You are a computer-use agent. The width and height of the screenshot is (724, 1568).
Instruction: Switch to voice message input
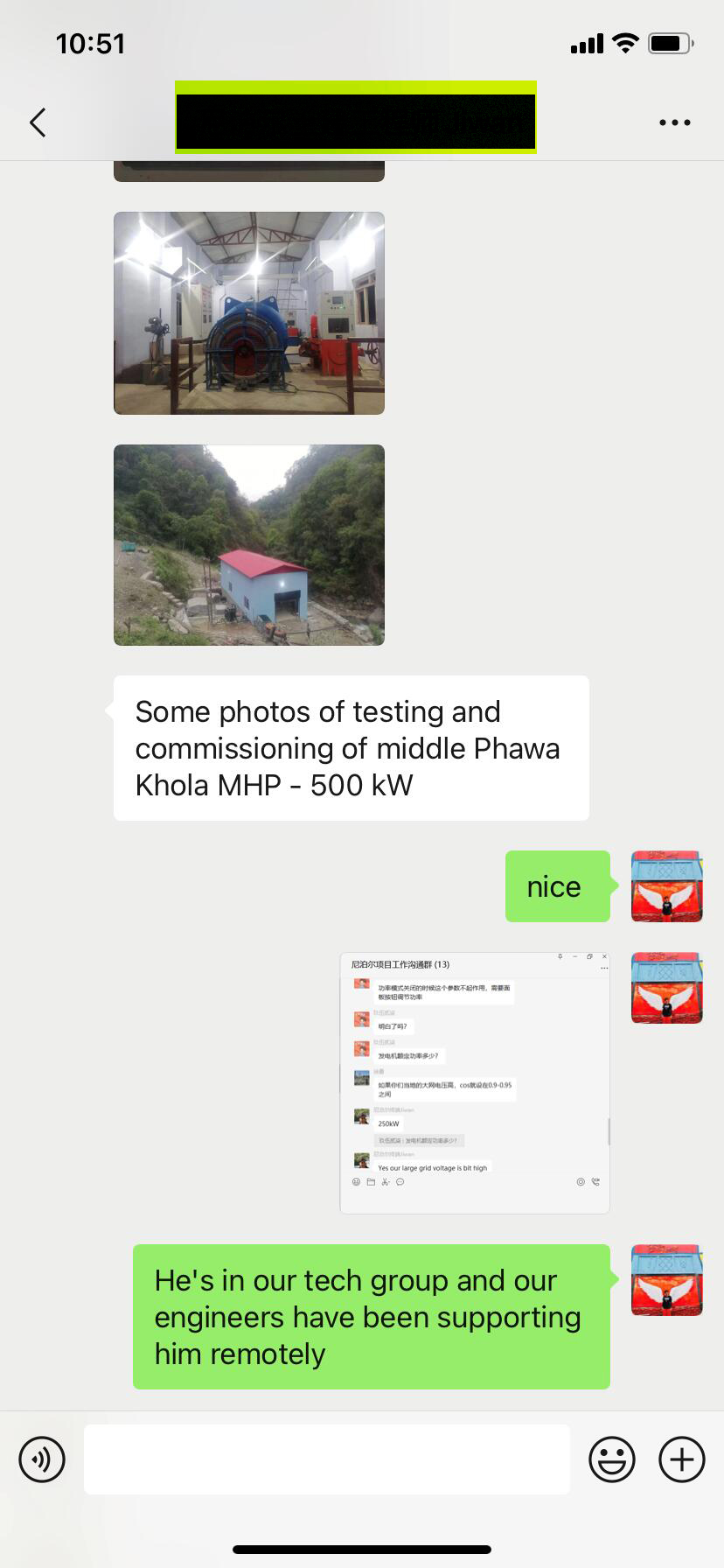click(x=42, y=1459)
